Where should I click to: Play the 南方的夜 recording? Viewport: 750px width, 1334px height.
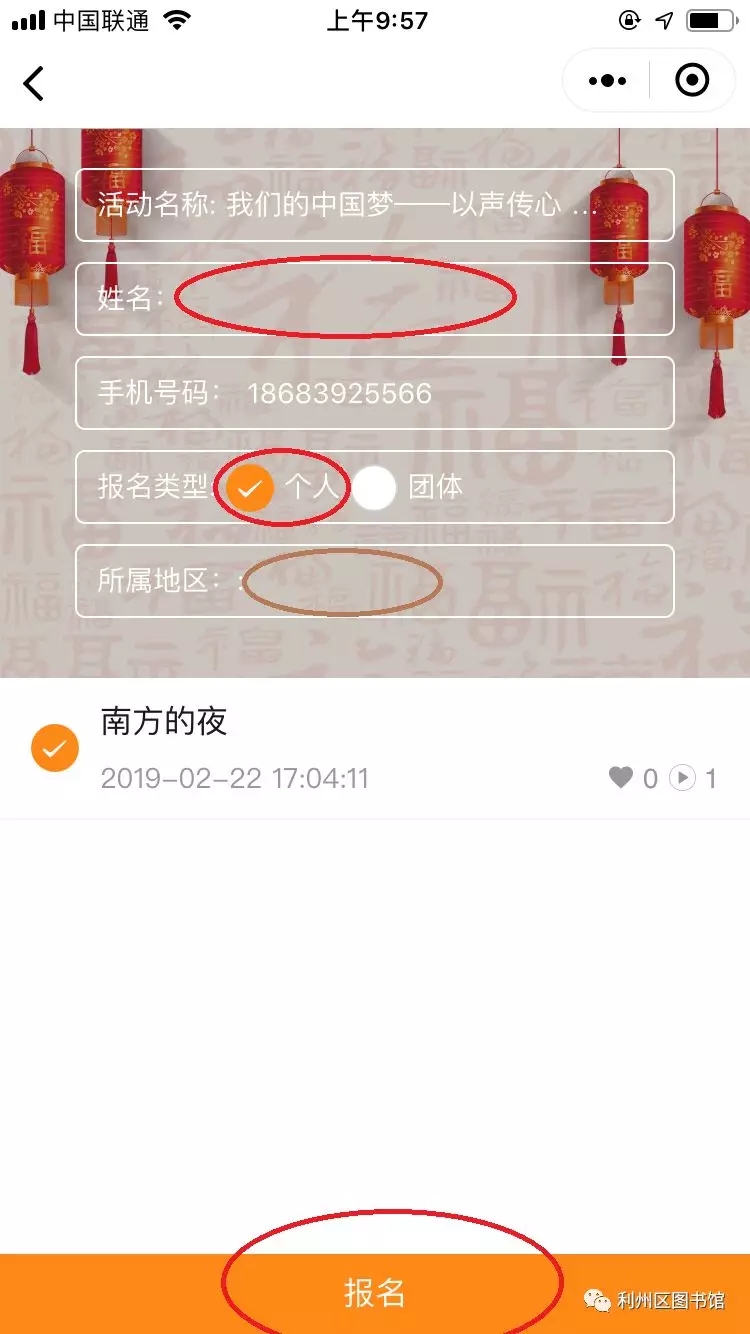point(682,778)
